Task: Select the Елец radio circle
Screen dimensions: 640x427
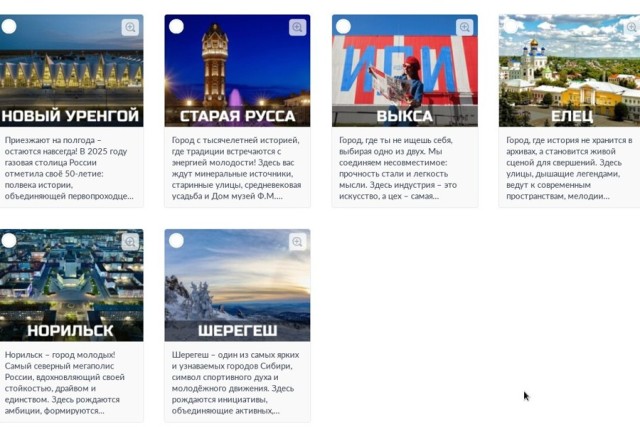Action: point(510,26)
